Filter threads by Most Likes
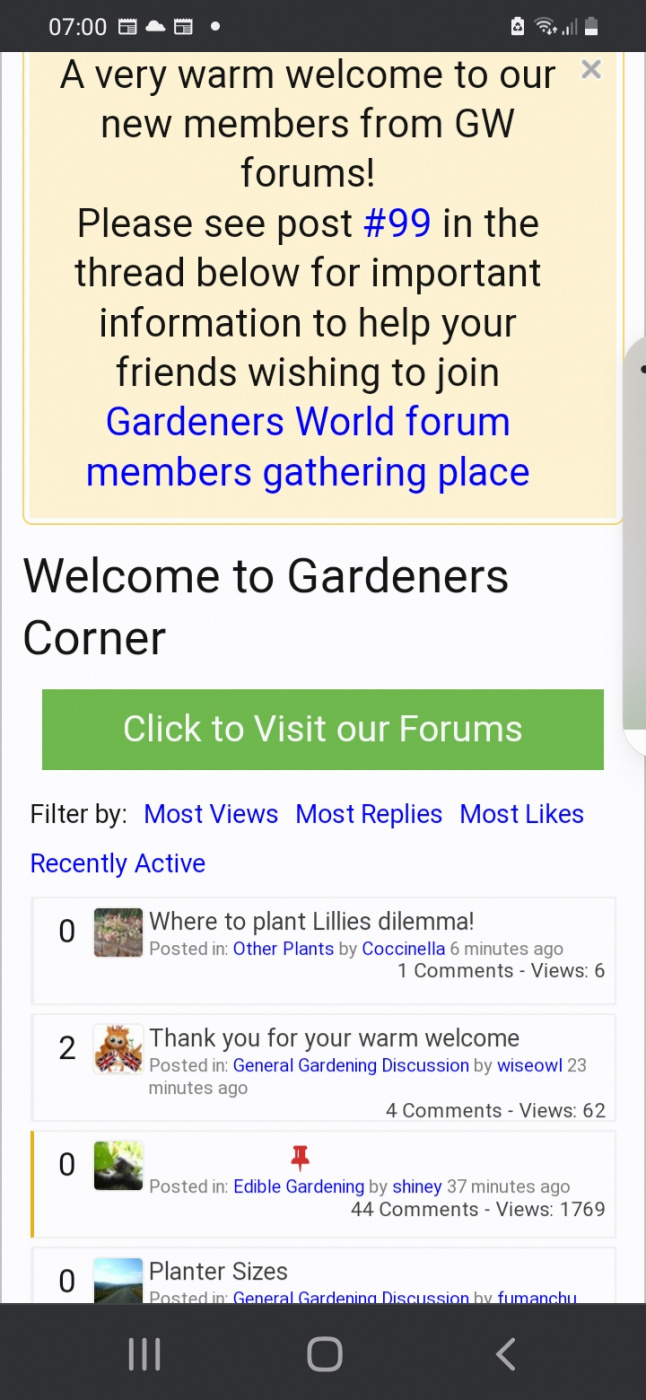The image size is (646, 1400). coord(521,814)
